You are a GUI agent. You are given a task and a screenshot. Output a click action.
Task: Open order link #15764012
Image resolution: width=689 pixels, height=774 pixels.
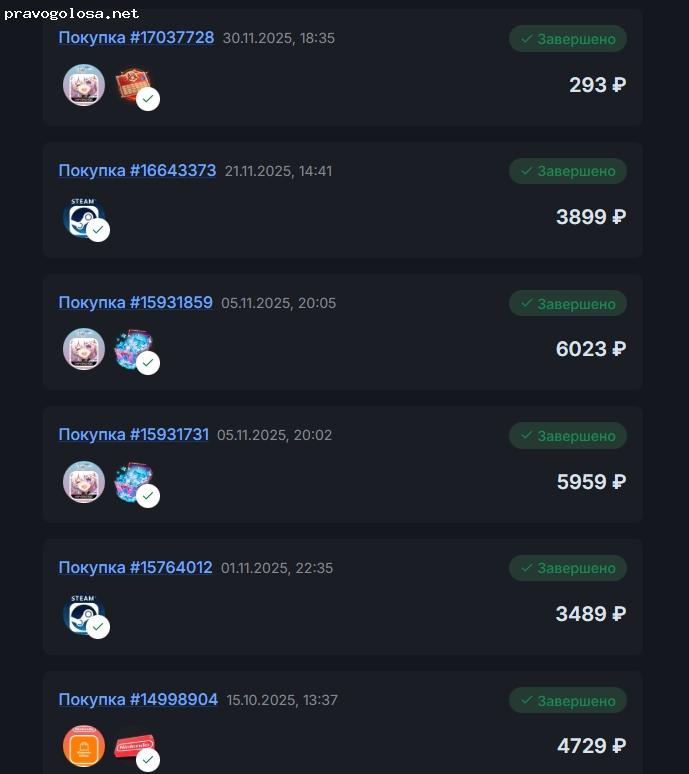click(x=135, y=568)
